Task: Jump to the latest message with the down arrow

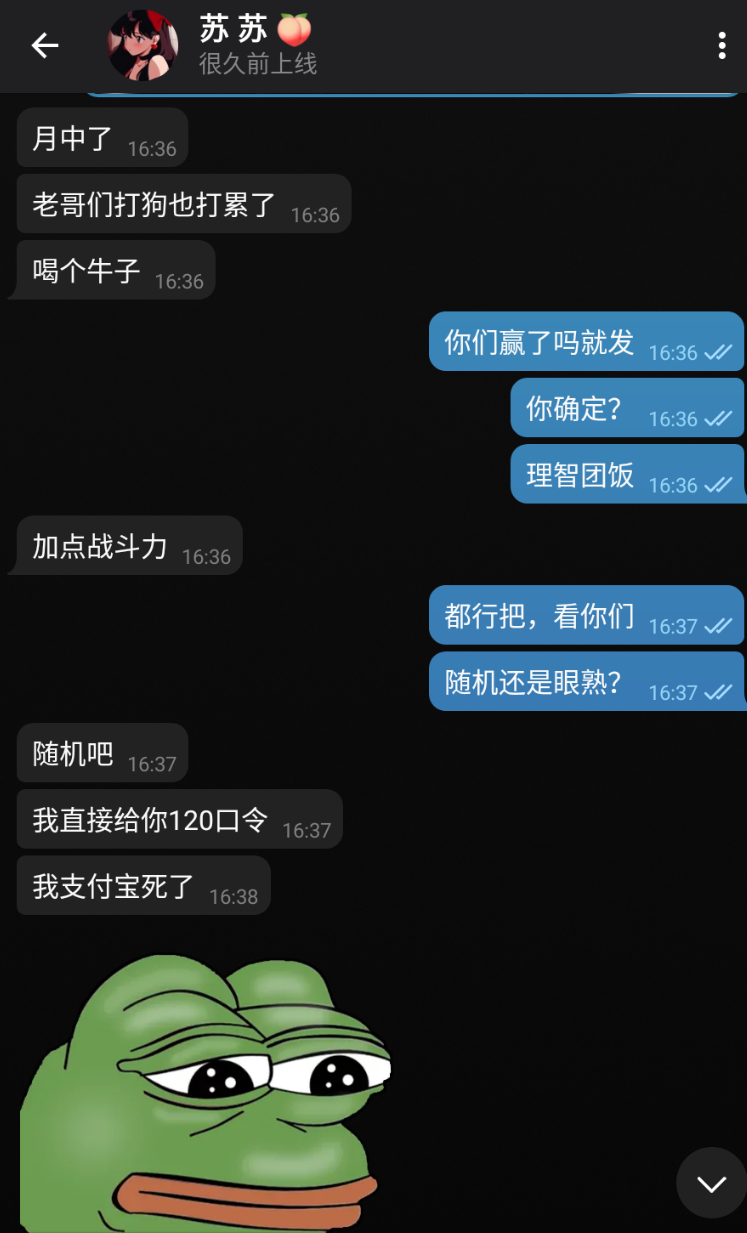Action: [x=711, y=1184]
